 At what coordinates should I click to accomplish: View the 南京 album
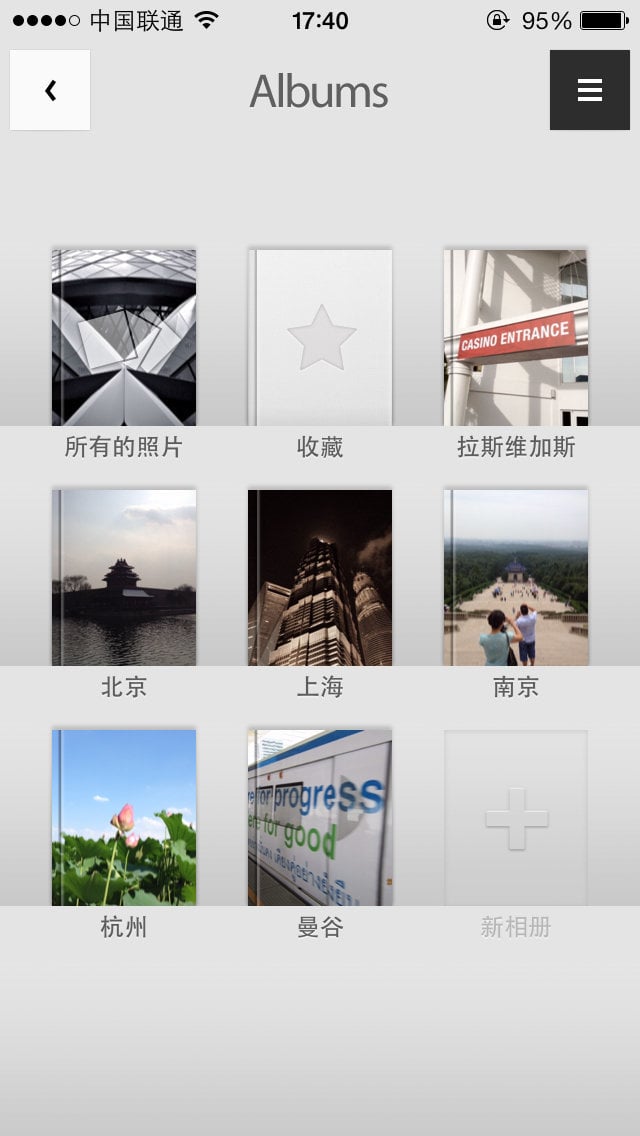tap(516, 578)
